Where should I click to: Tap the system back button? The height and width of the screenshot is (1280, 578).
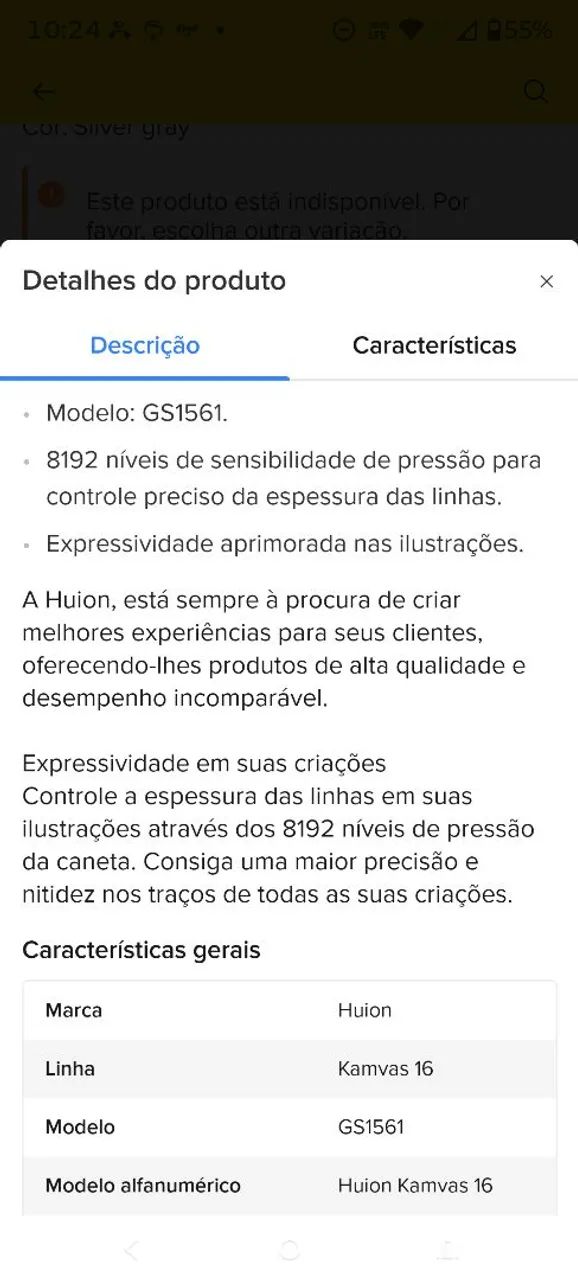132,1249
